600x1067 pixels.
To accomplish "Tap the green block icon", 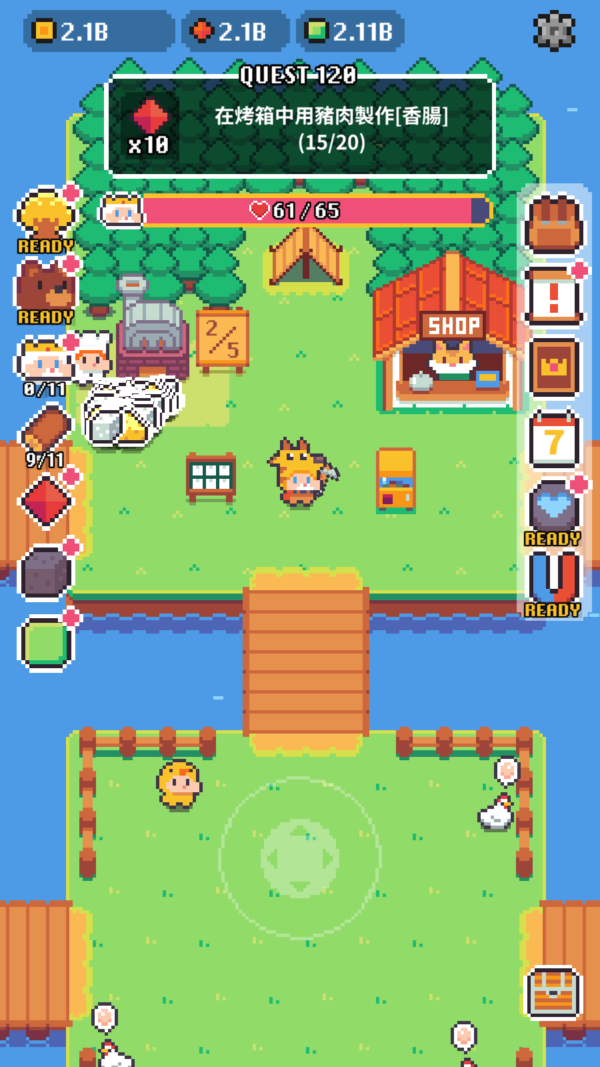I will point(45,643).
